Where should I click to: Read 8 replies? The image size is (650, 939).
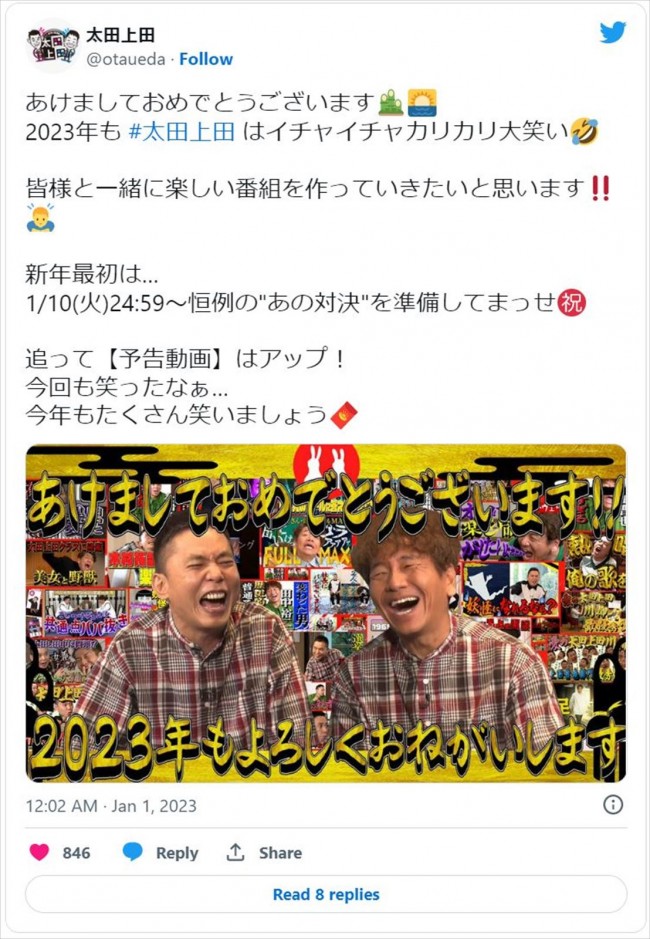(325, 894)
